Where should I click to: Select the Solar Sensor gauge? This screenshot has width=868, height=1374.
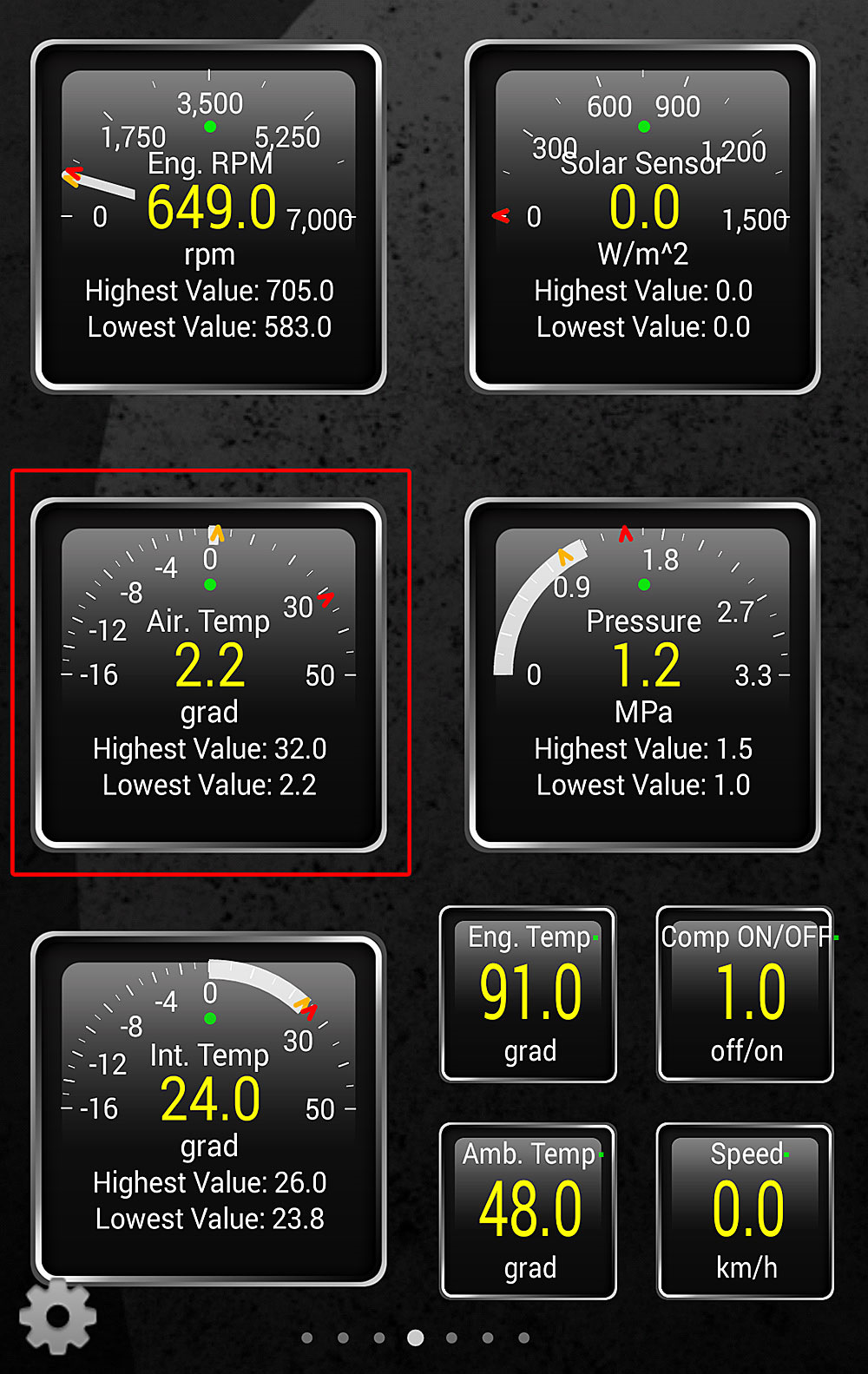642,218
